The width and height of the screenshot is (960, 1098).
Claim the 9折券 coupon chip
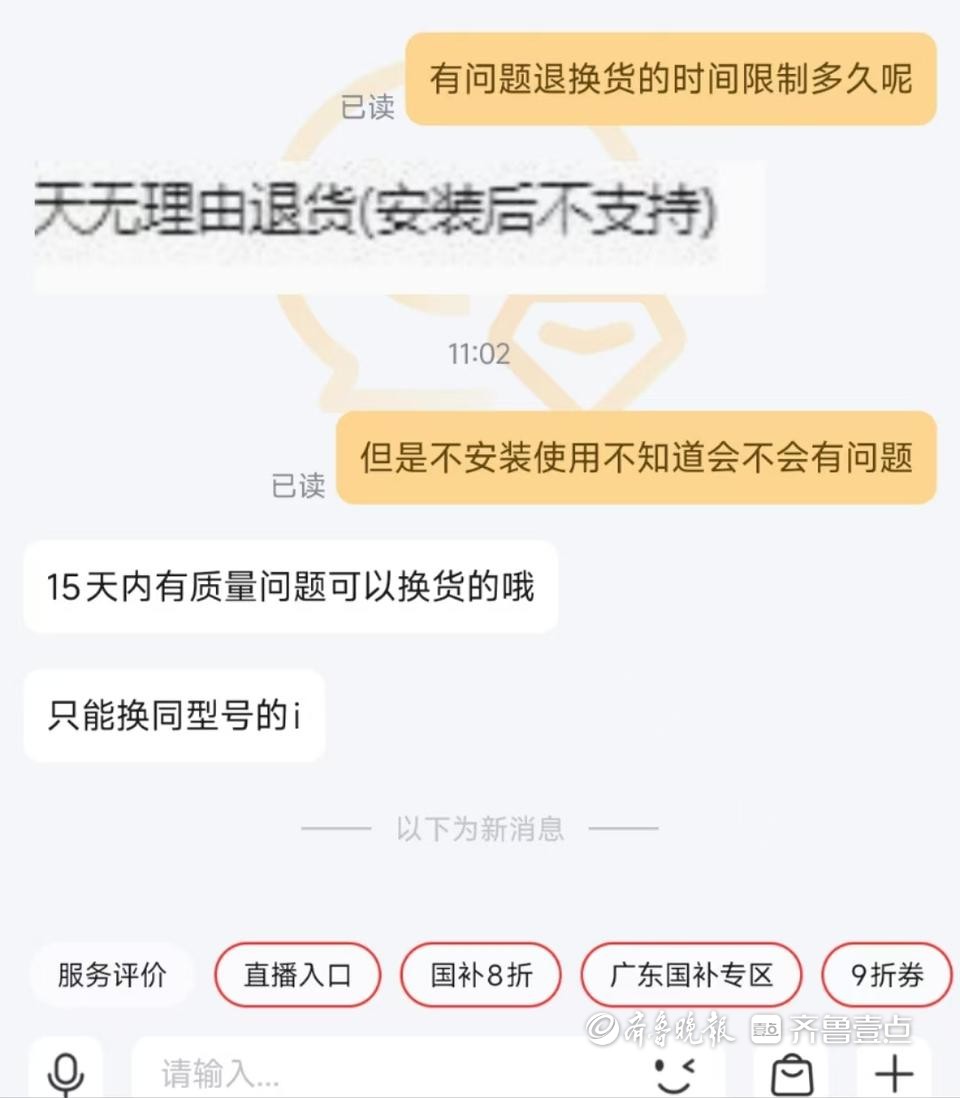[886, 975]
